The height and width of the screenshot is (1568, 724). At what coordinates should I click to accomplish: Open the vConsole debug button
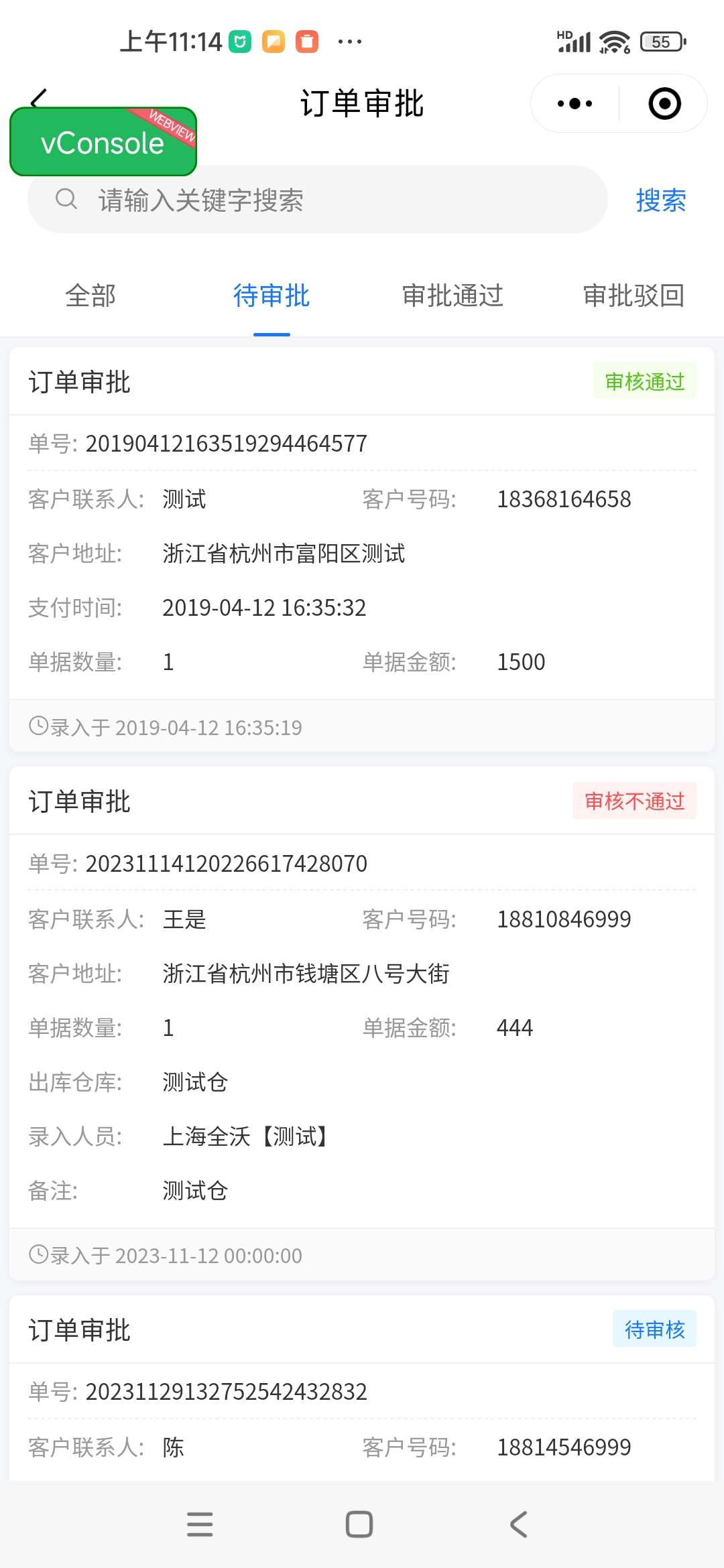click(103, 142)
